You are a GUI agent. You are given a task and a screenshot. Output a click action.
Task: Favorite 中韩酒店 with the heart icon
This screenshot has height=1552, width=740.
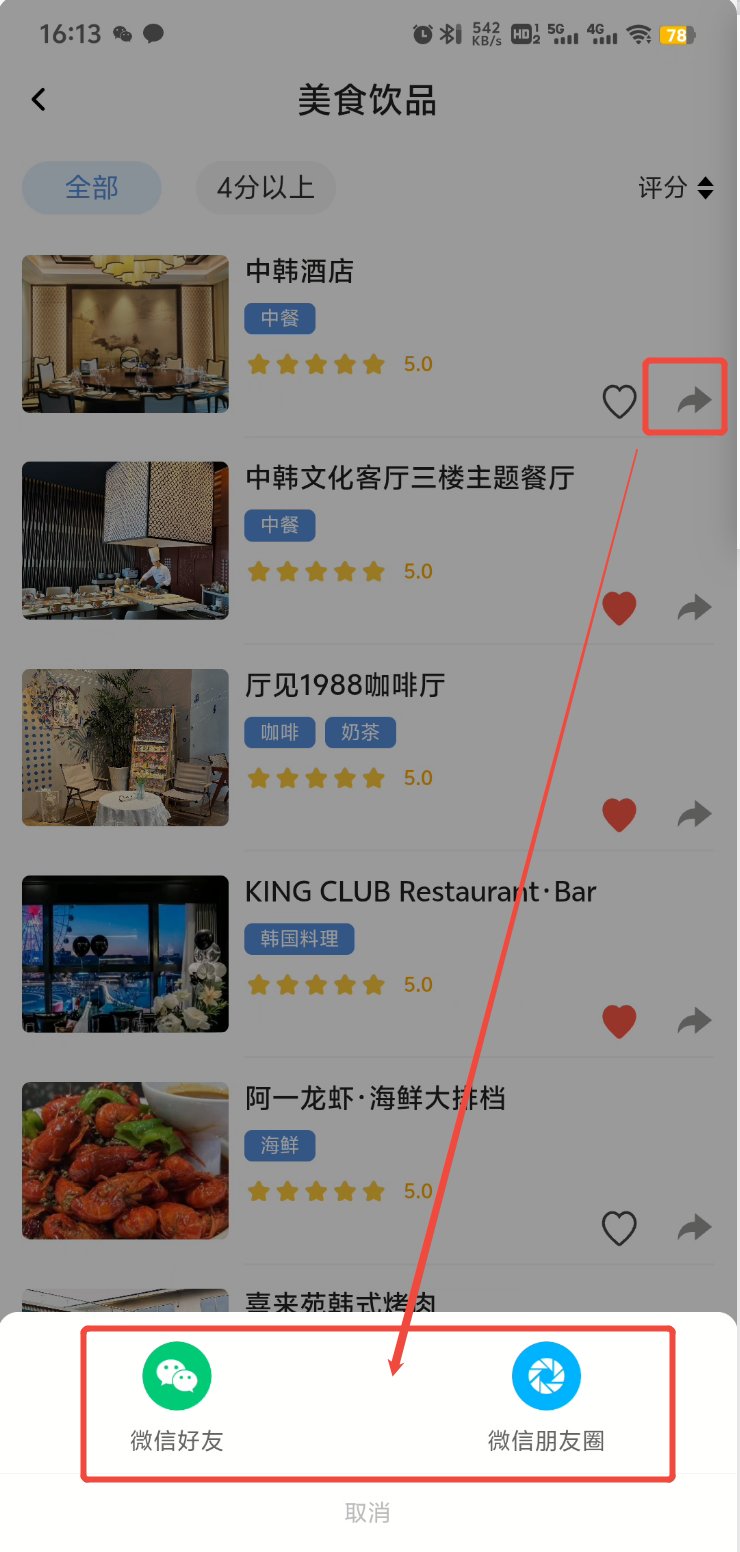pos(619,401)
